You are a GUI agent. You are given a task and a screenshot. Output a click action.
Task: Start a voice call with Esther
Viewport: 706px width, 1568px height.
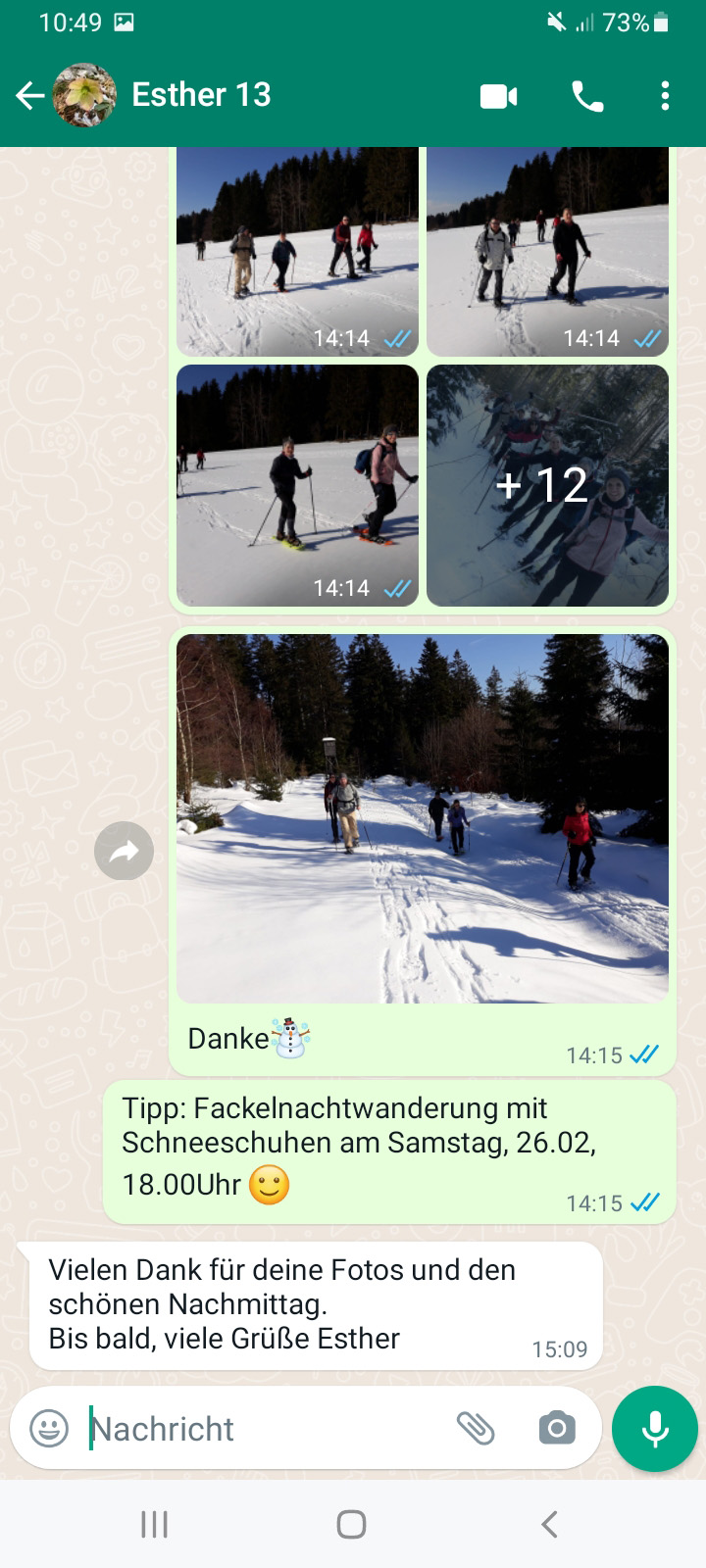tap(586, 96)
